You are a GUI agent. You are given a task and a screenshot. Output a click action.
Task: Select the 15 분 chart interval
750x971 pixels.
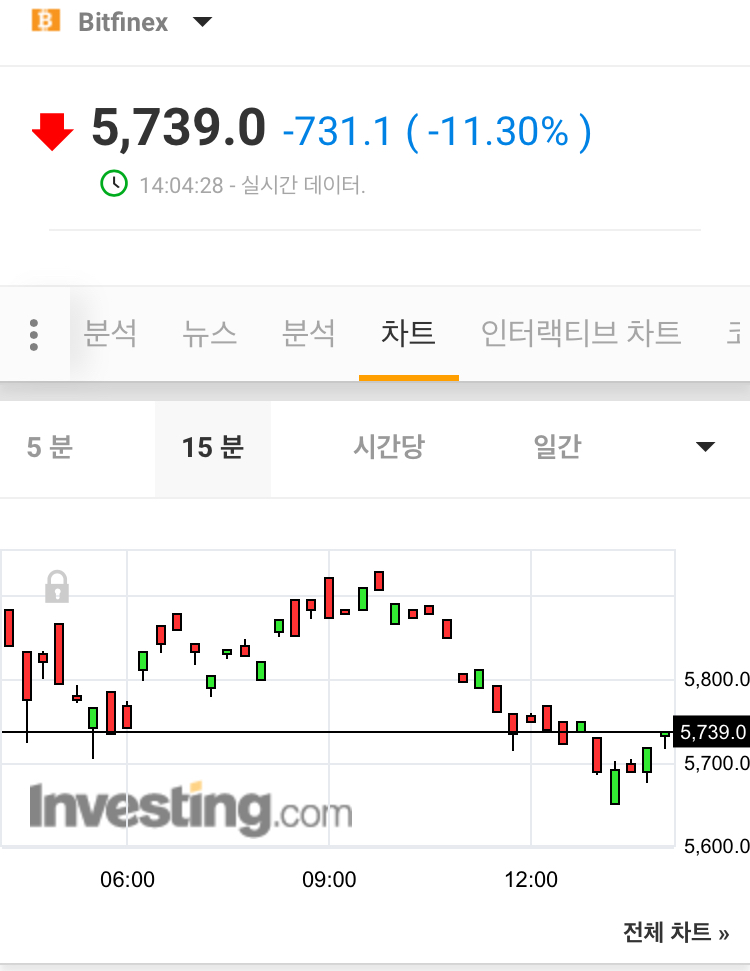click(x=212, y=447)
